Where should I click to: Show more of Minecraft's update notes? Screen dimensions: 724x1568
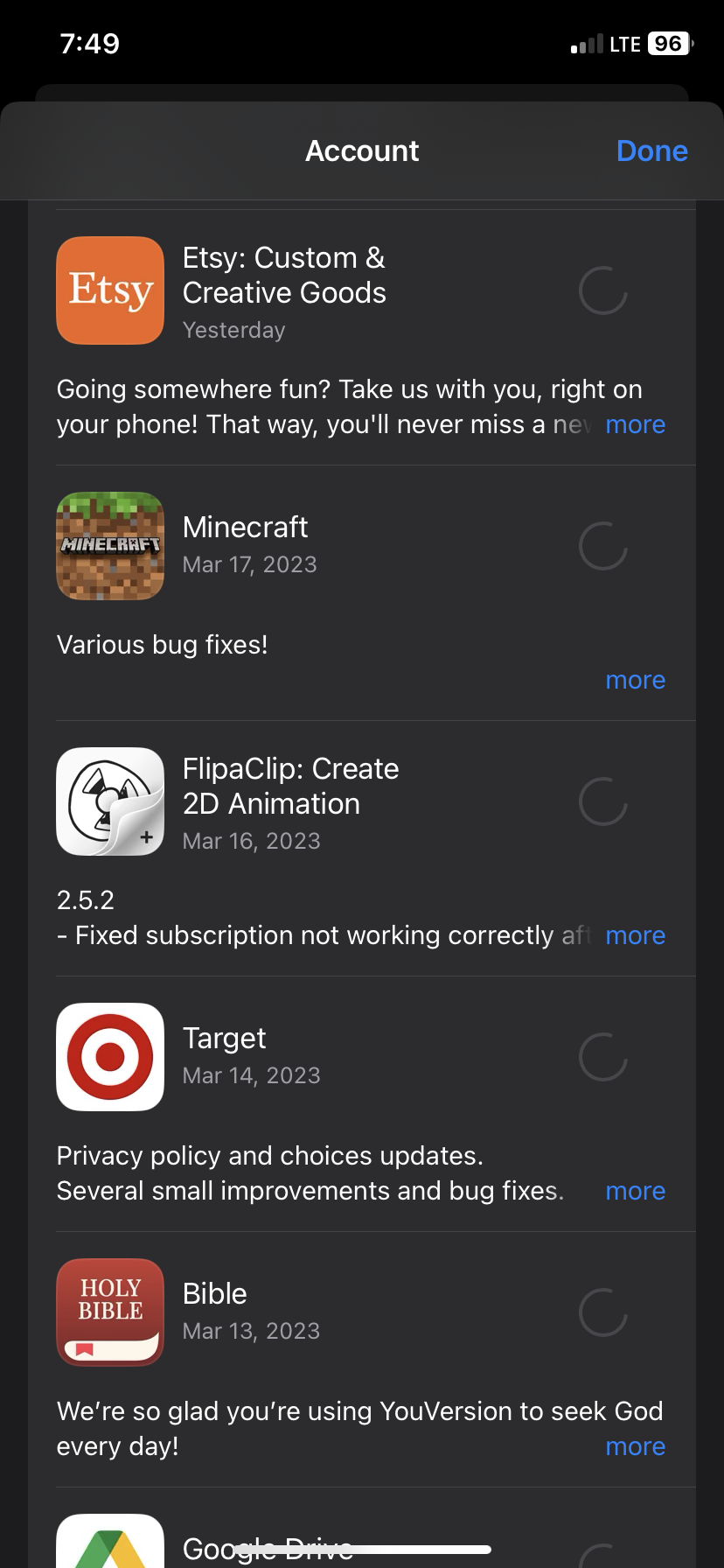coord(635,680)
